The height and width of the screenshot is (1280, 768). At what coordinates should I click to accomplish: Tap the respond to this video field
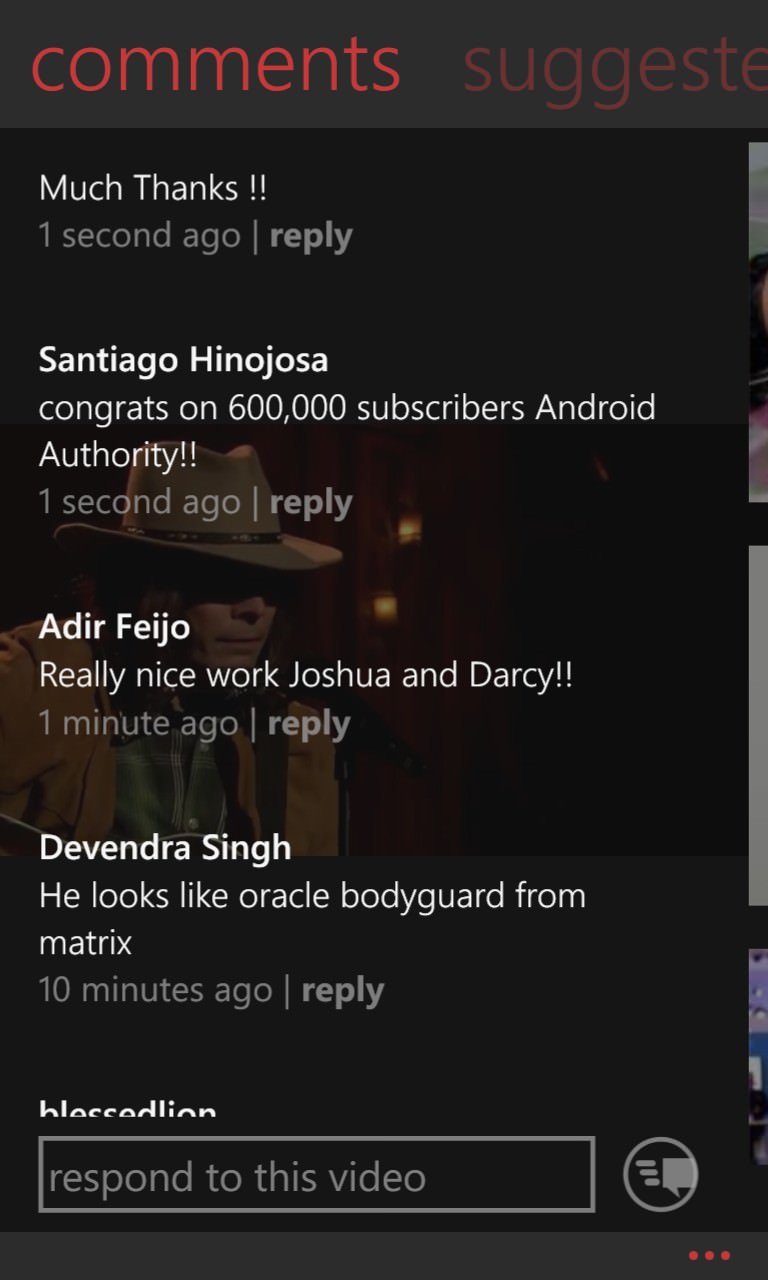point(317,1175)
